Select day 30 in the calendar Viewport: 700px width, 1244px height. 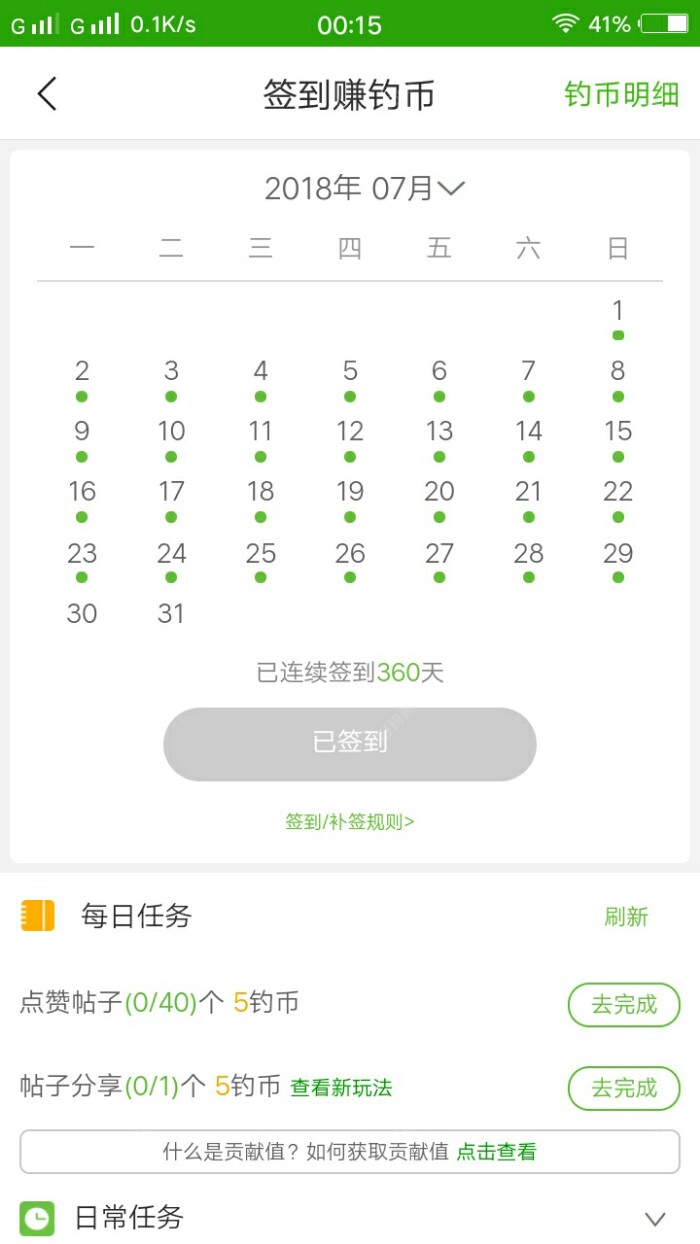coord(82,613)
